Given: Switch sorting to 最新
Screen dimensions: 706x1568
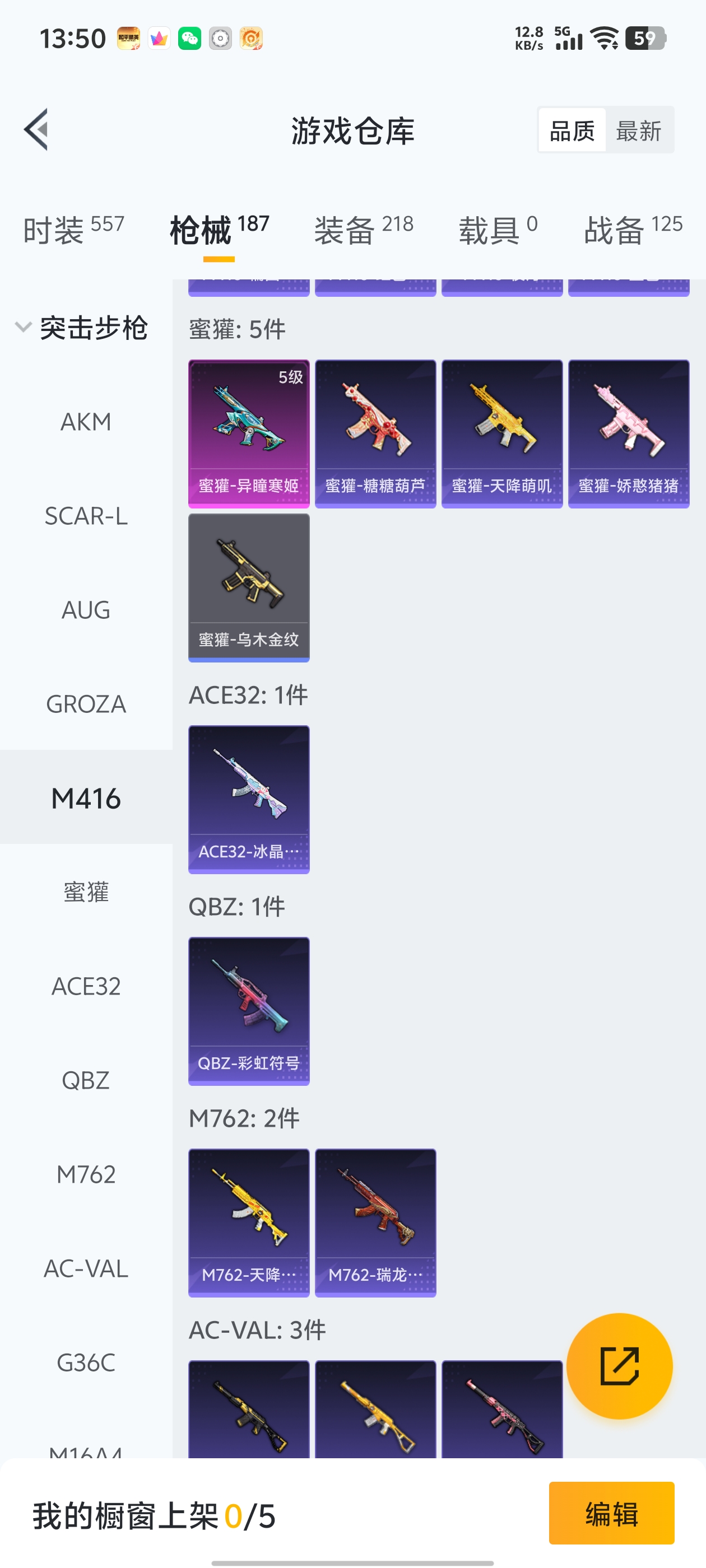Looking at the screenshot, I should [638, 131].
